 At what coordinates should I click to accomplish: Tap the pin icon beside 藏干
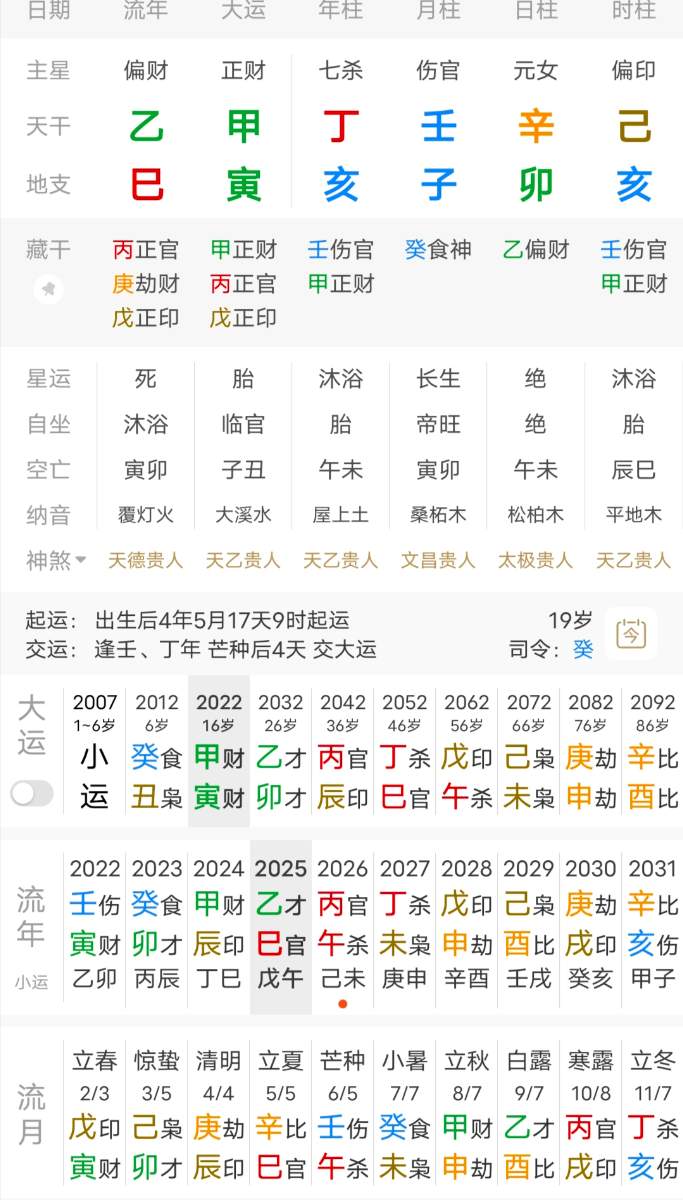48,290
